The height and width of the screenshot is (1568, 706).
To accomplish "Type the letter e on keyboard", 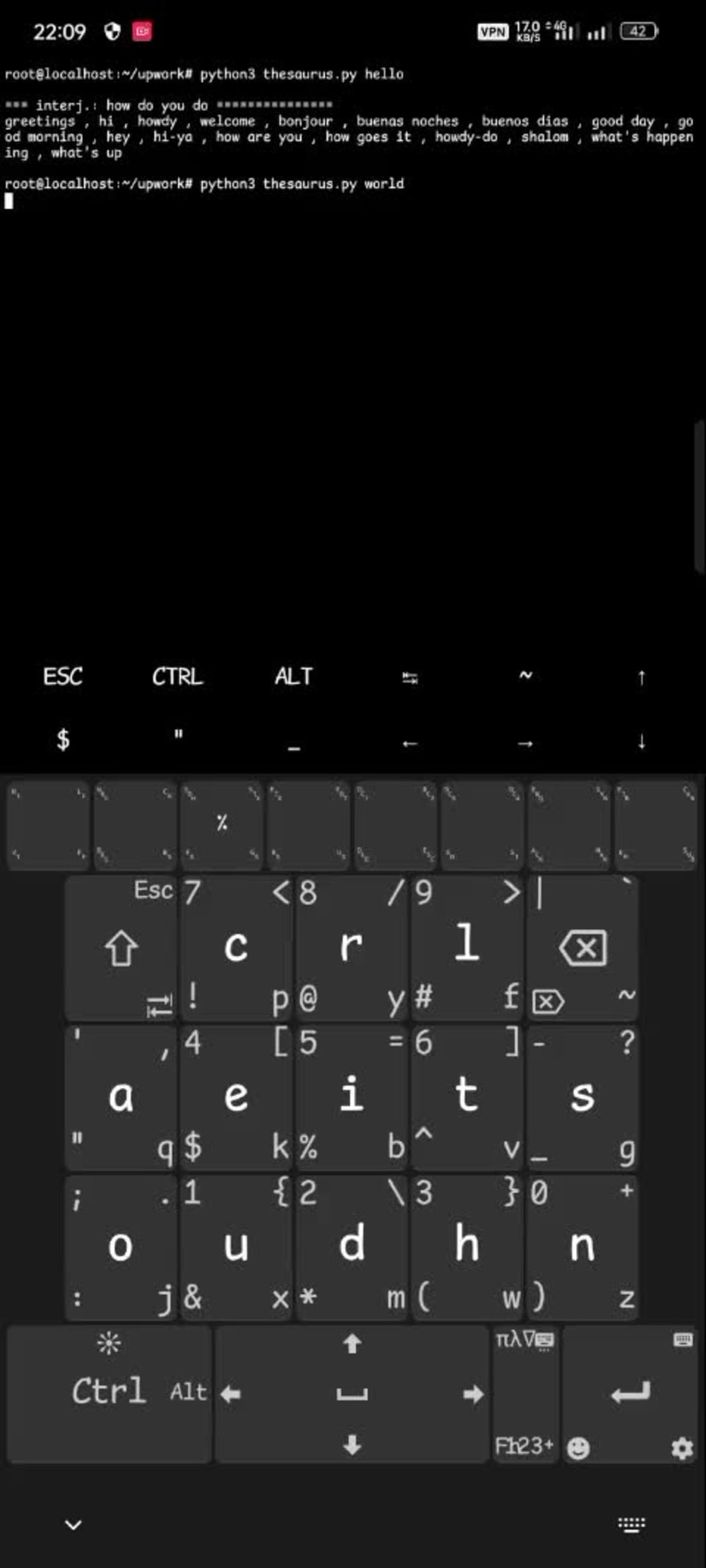I will [236, 1096].
